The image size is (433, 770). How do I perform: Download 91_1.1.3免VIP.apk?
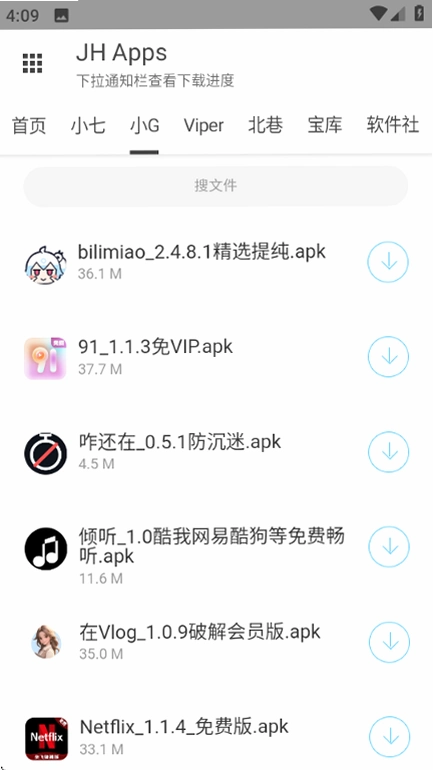coord(388,357)
